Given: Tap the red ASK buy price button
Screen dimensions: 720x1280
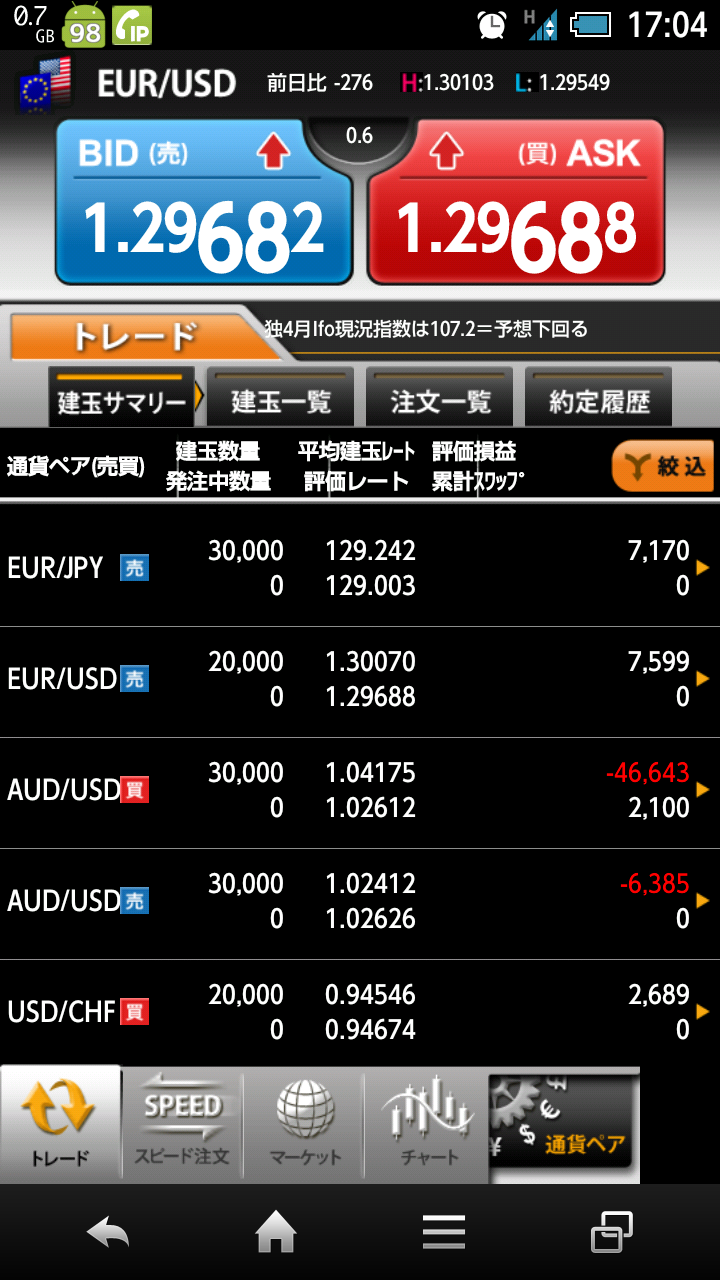Looking at the screenshot, I should pyautogui.click(x=516, y=203).
